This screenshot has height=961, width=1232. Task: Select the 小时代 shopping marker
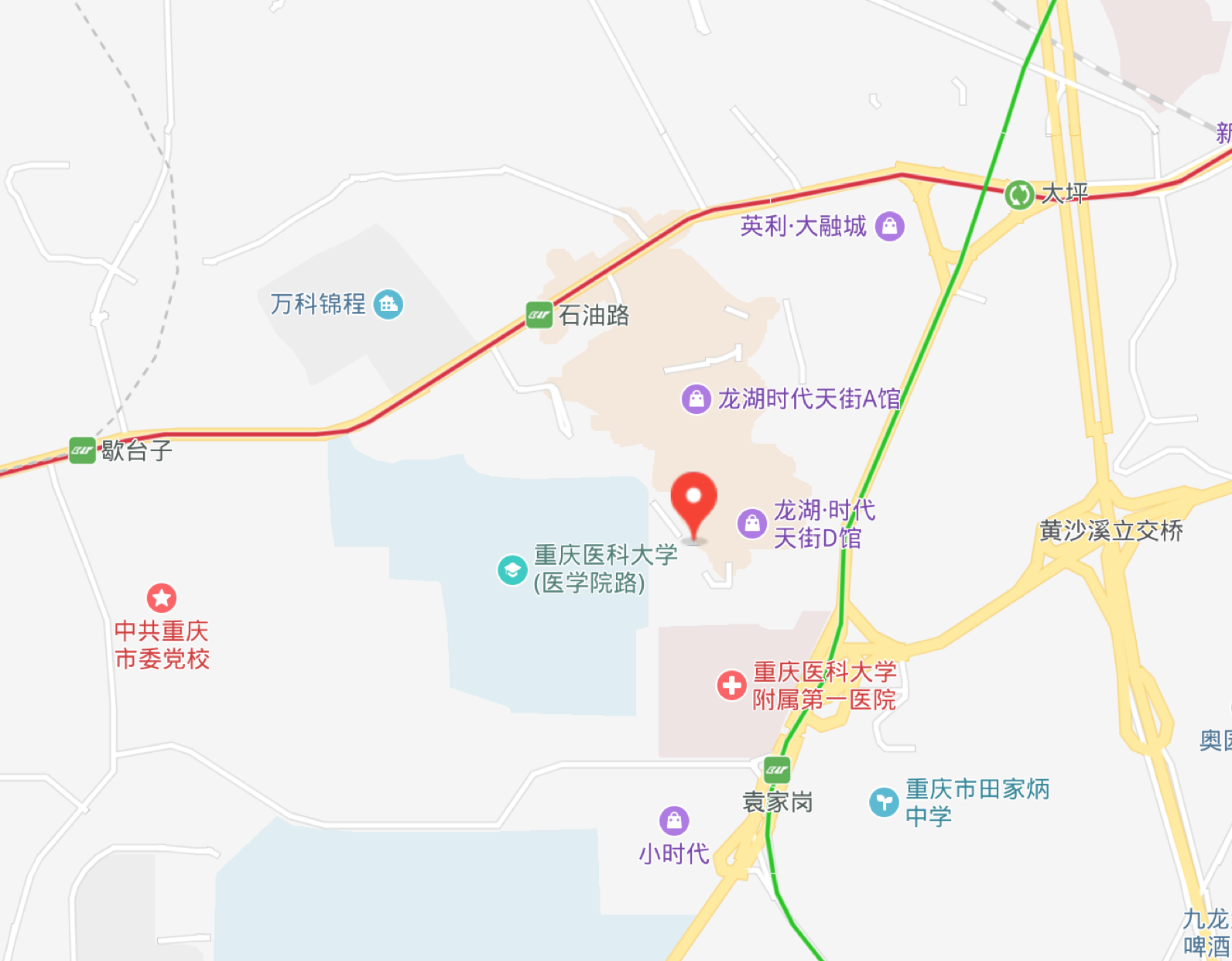coord(674,821)
